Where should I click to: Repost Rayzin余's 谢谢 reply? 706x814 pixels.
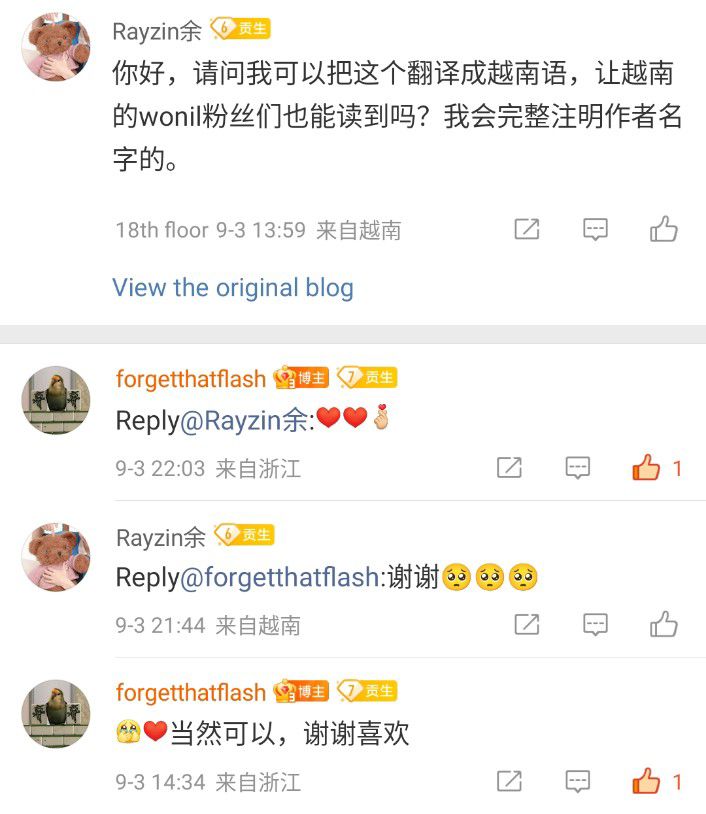[x=526, y=625]
